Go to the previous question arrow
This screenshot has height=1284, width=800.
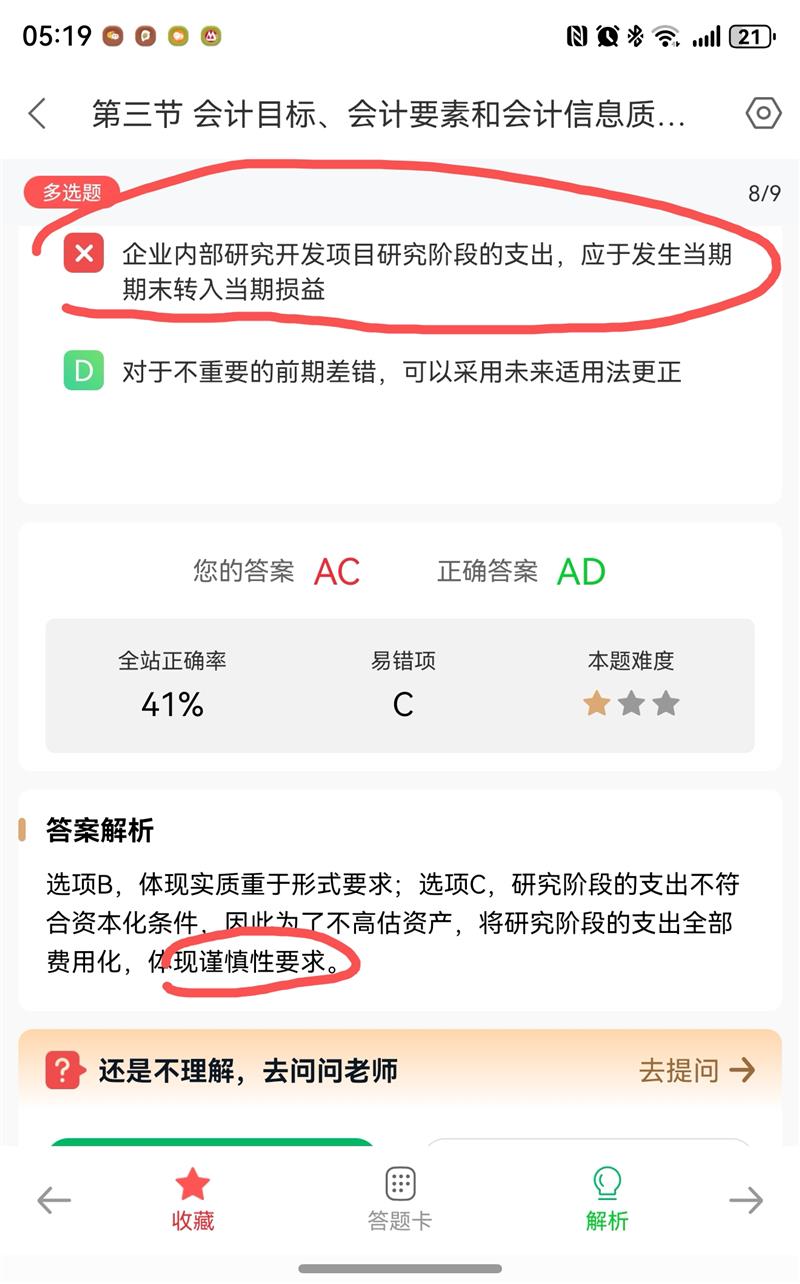tap(53, 1200)
